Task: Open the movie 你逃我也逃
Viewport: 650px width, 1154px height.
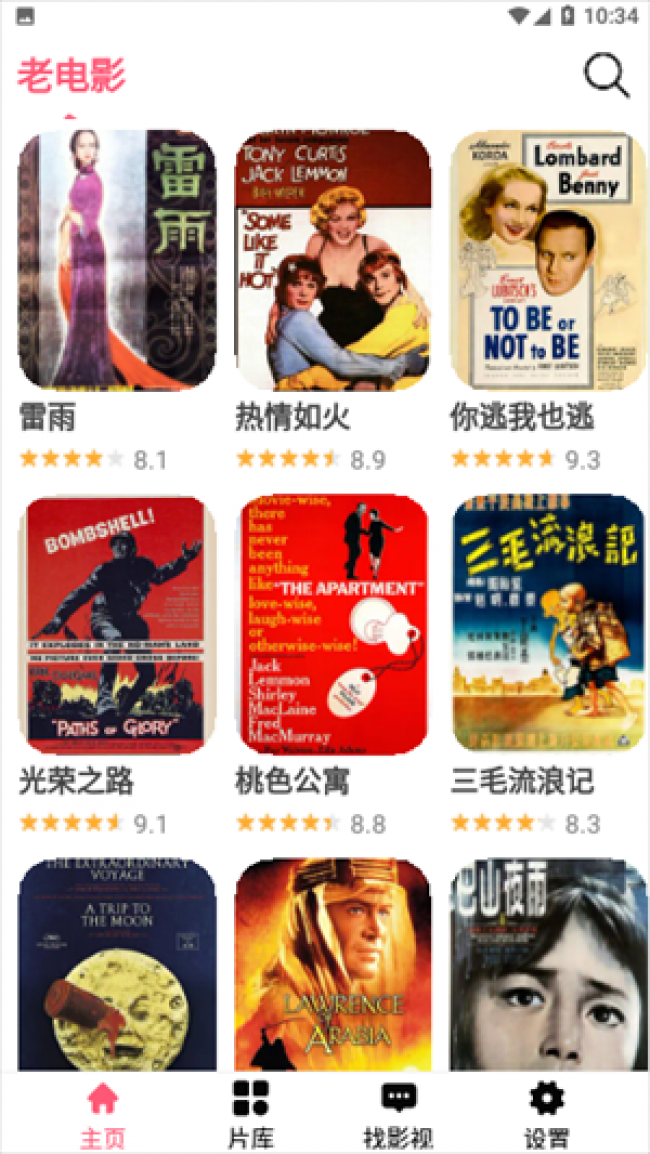Action: click(548, 260)
